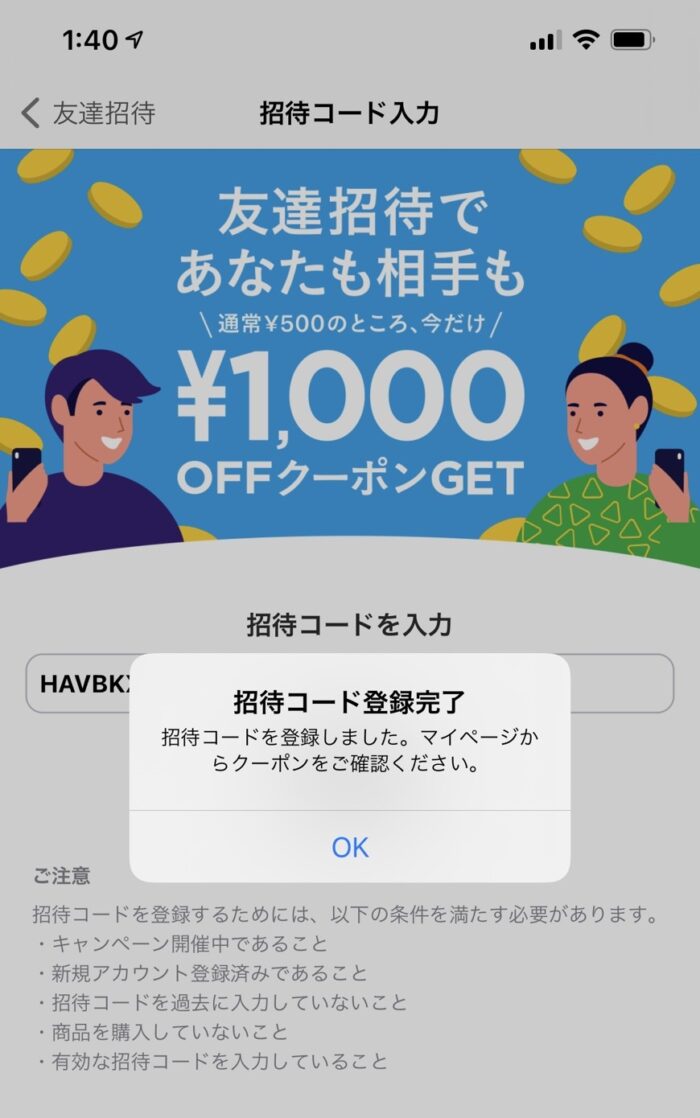The height and width of the screenshot is (1118, 700).
Task: Confirm the dialog with OK
Action: tap(350, 847)
